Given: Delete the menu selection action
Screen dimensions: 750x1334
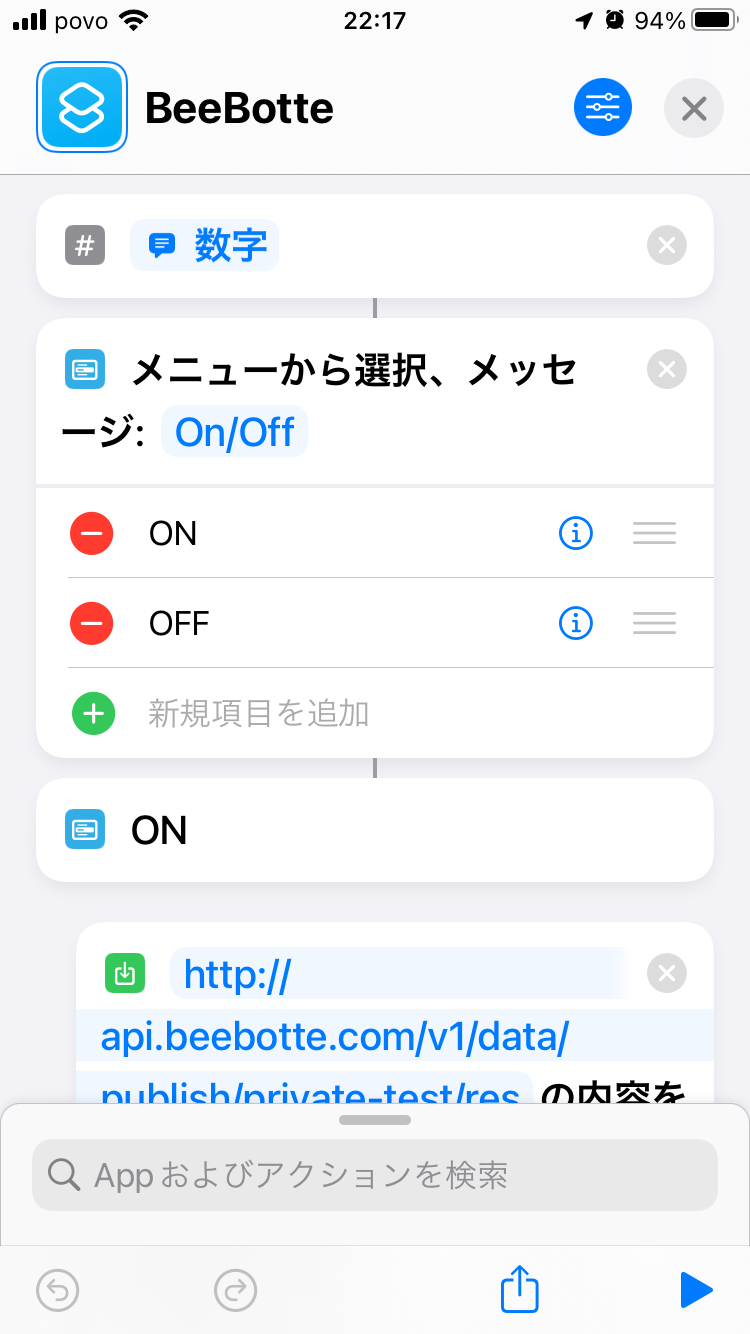Looking at the screenshot, I should click(666, 370).
